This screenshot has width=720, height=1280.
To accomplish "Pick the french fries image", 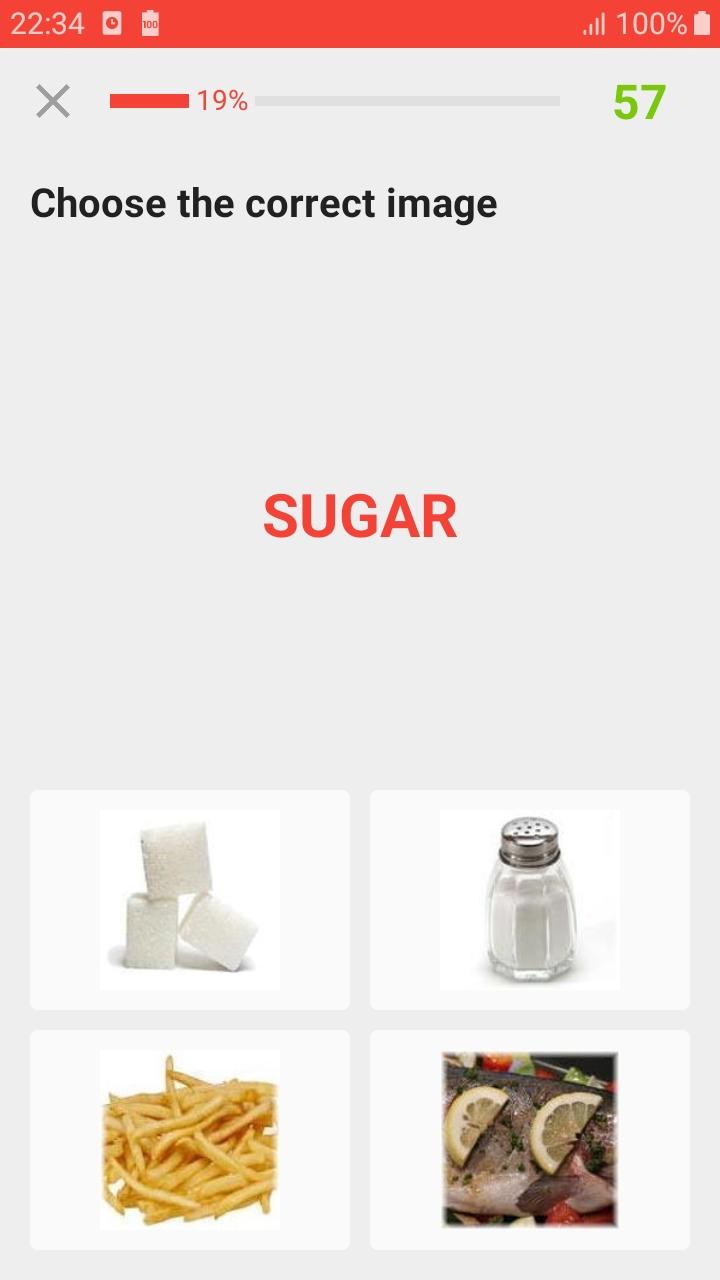I will [190, 1140].
